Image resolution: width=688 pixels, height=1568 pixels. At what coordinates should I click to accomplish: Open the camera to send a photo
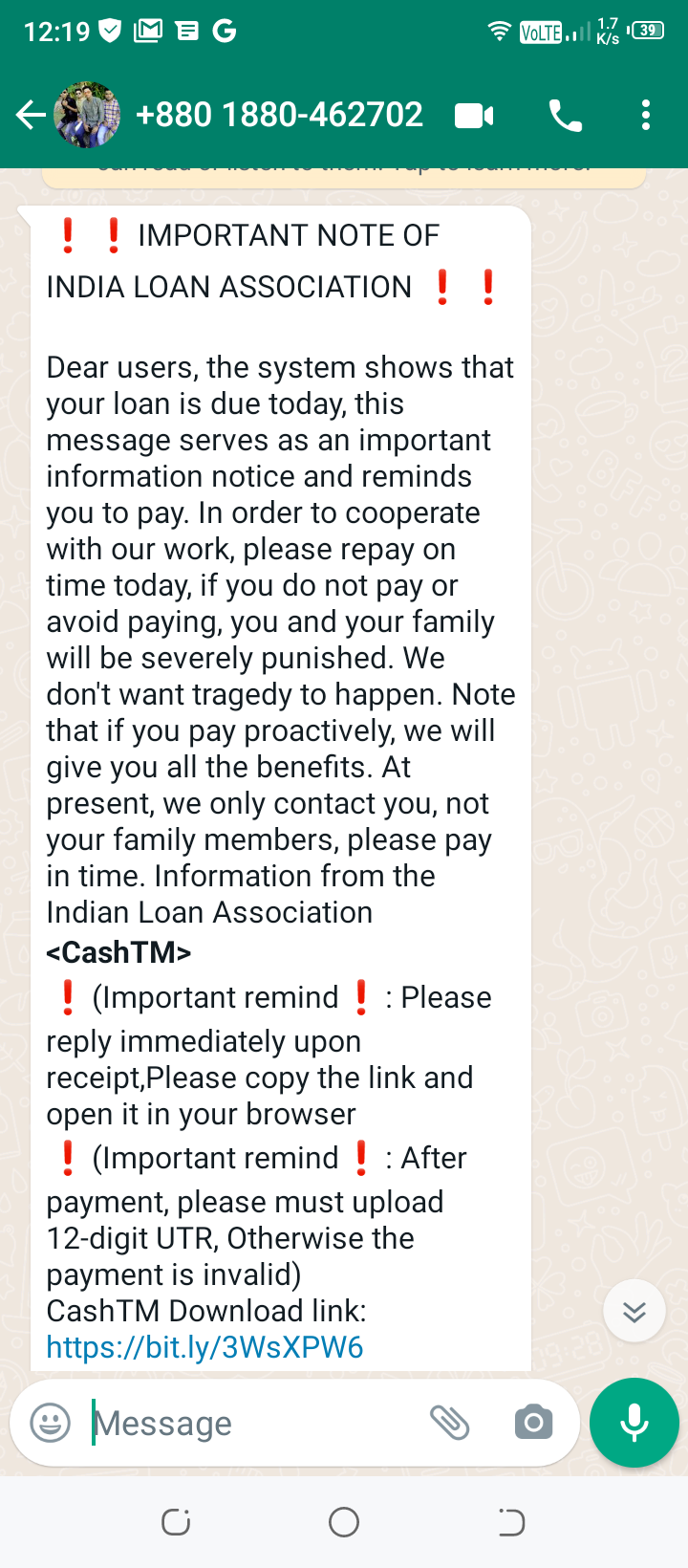533,1423
